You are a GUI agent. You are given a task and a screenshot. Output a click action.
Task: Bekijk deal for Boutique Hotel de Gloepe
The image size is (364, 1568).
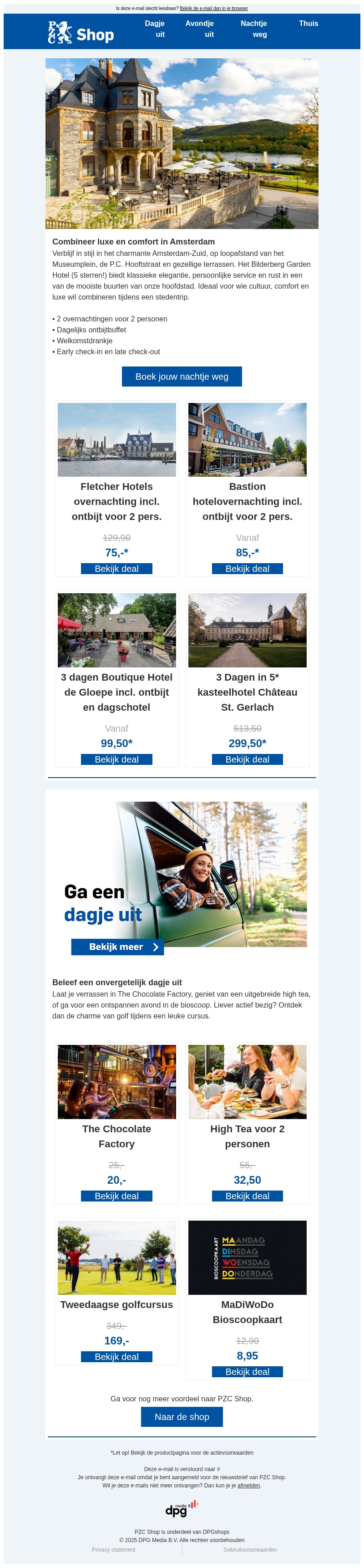[116, 759]
